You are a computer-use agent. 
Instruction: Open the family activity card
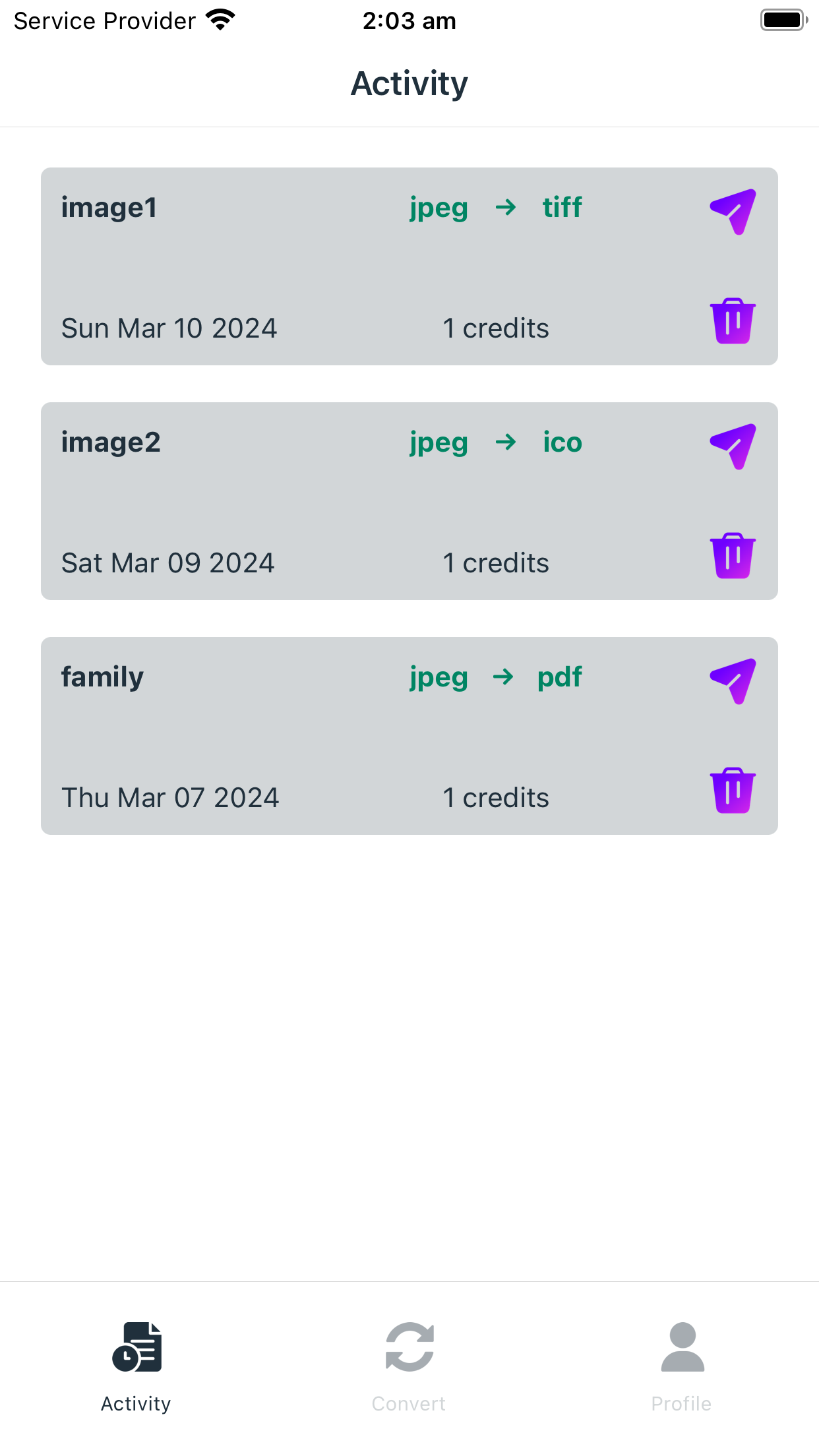pyautogui.click(x=409, y=736)
